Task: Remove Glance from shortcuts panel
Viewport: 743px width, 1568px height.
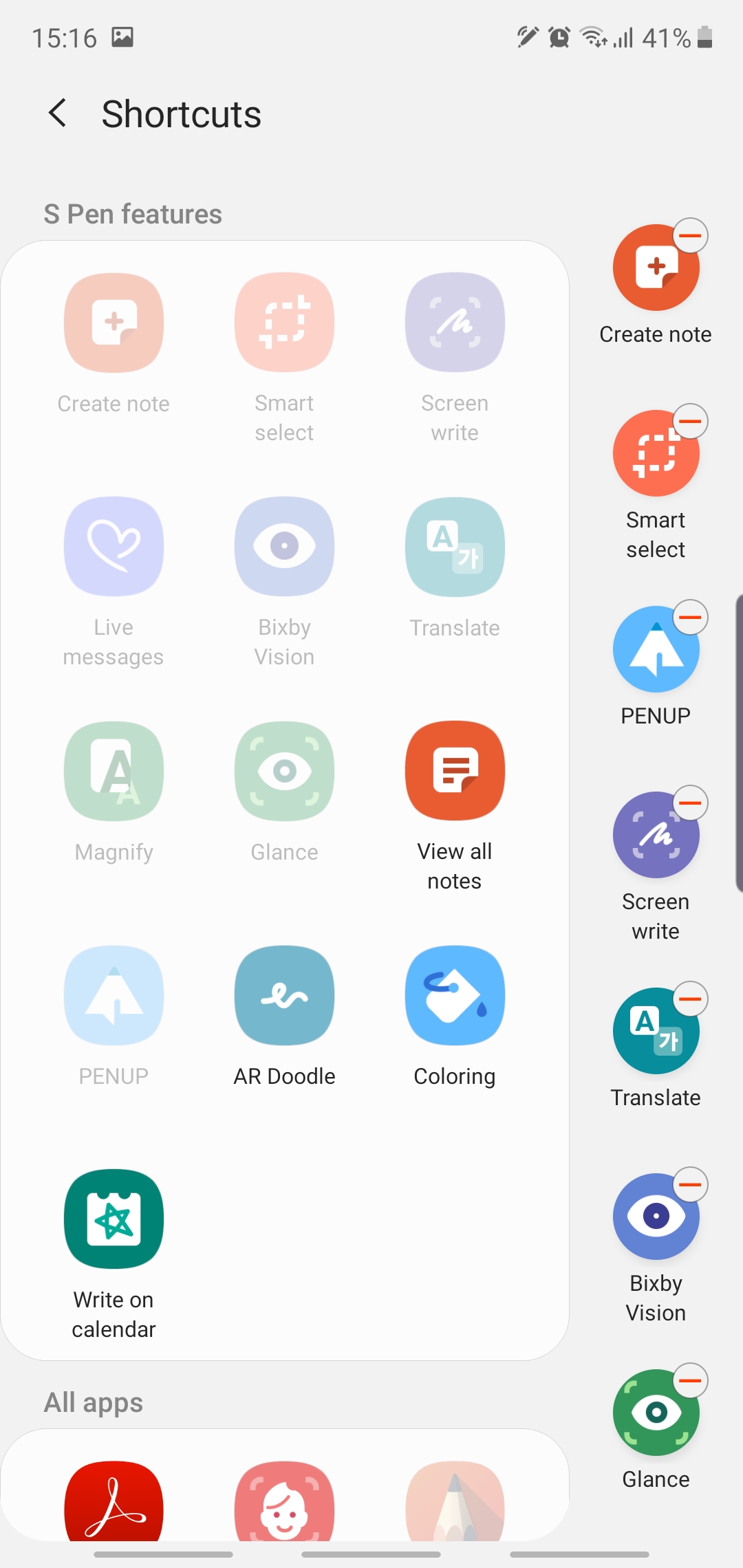Action: coord(690,1381)
